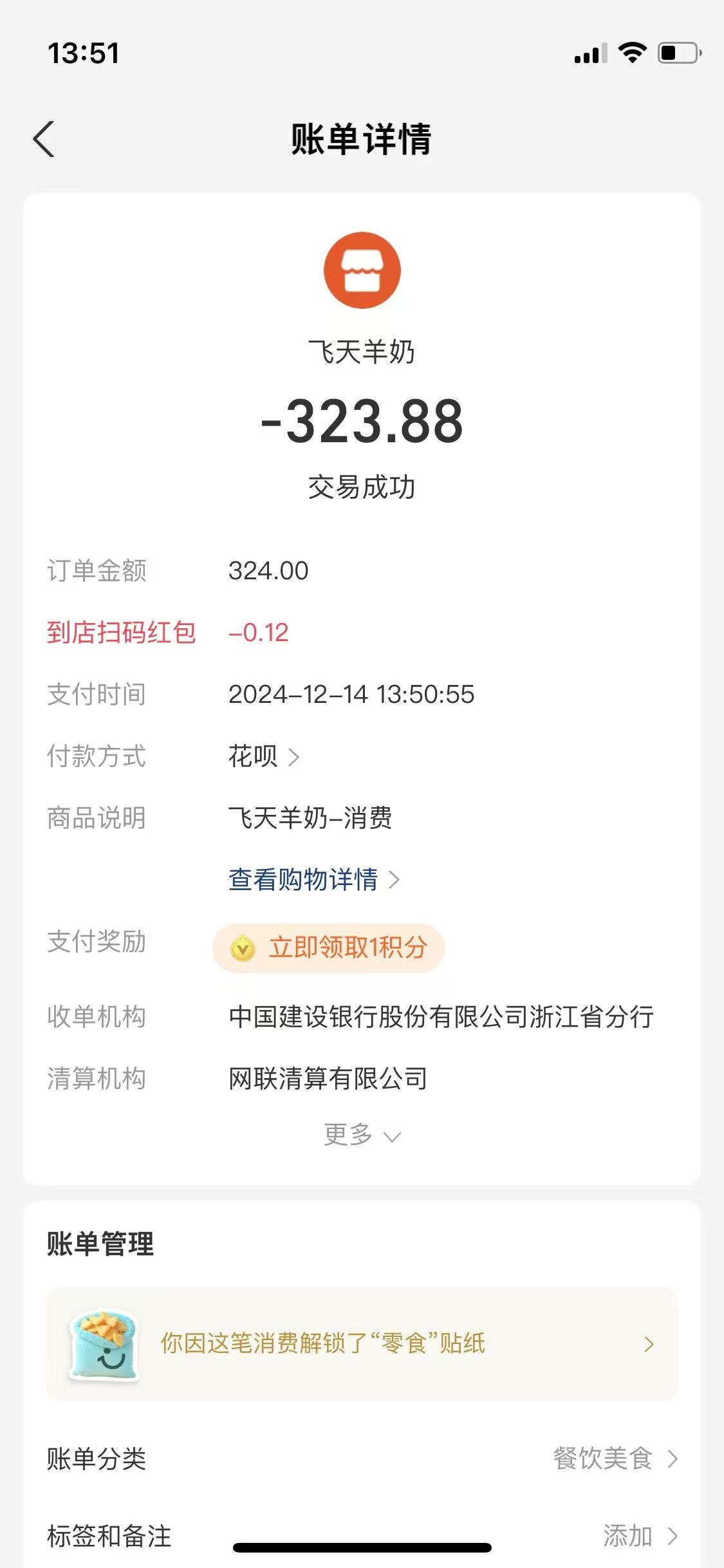Tap the 飞天羊奶 merchant icon
Viewport: 724px width, 1568px height.
pos(362,270)
